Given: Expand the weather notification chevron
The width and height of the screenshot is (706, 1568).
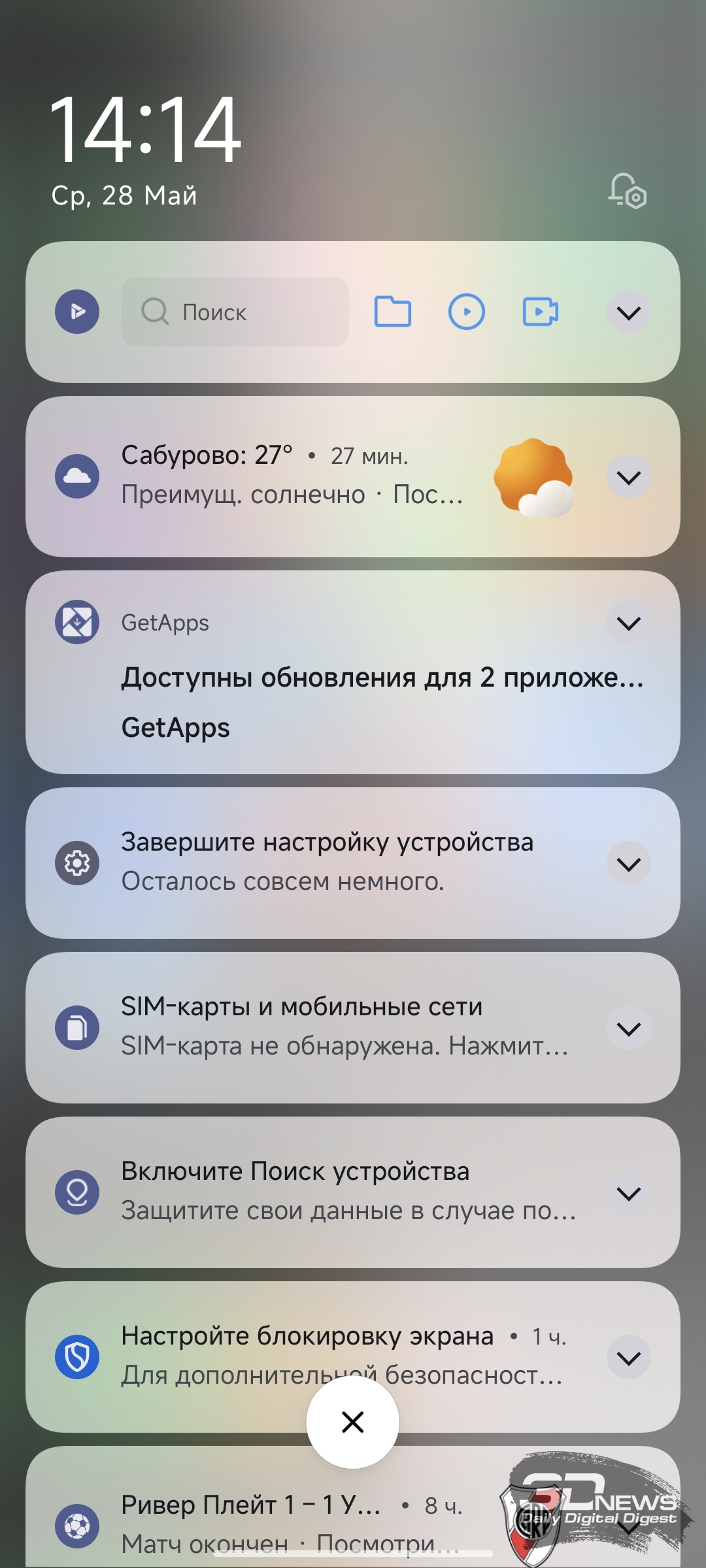Looking at the screenshot, I should [628, 477].
